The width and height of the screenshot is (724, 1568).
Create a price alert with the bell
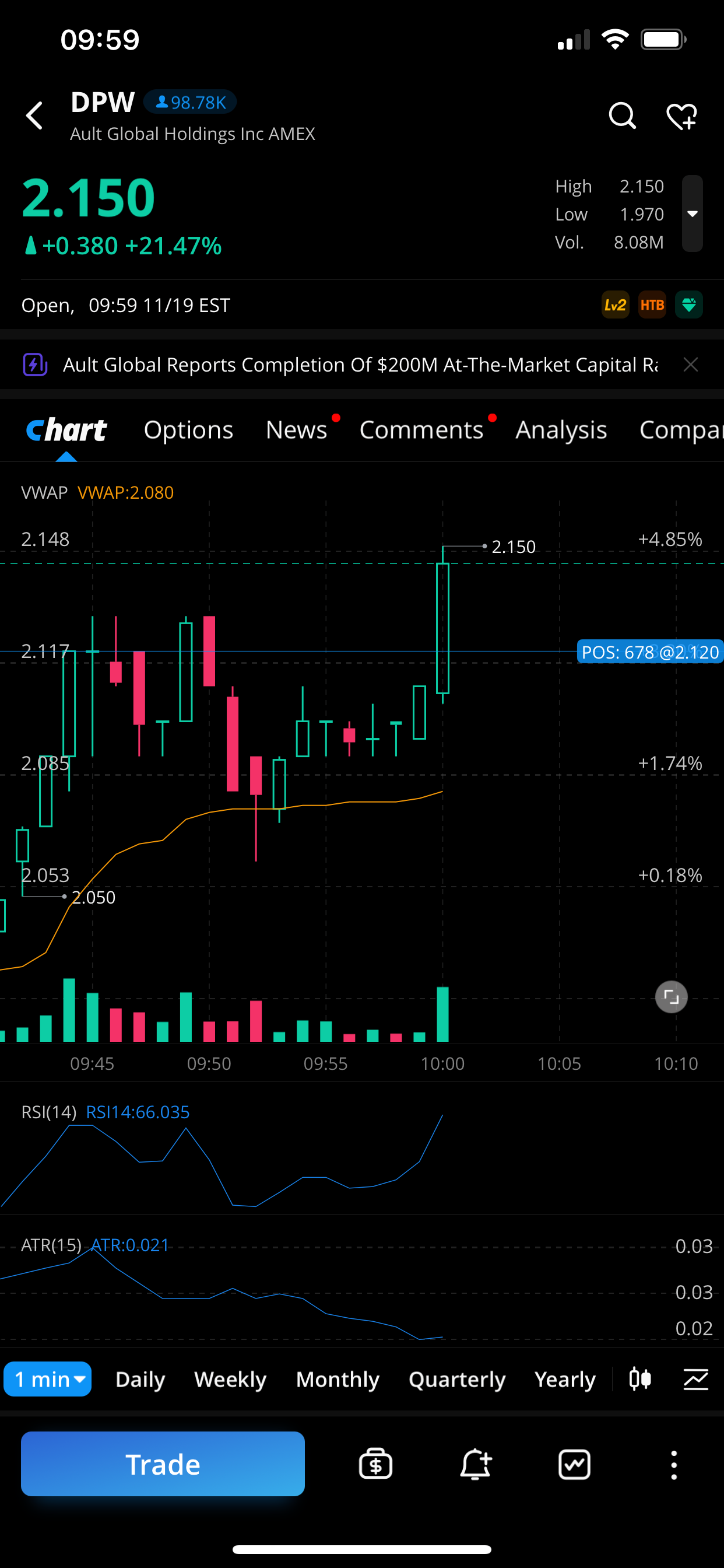[x=475, y=1464]
